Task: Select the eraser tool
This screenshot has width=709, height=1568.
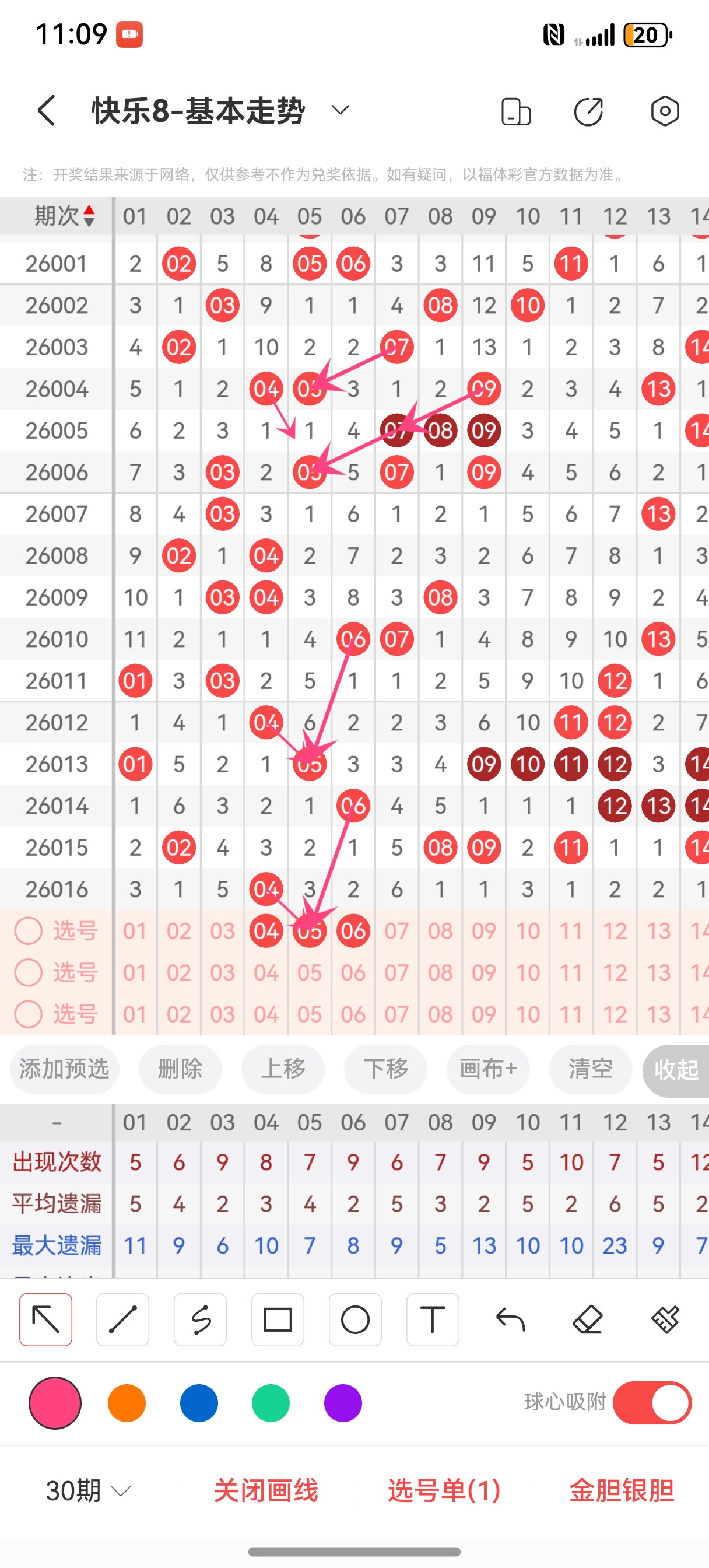Action: (587, 1319)
